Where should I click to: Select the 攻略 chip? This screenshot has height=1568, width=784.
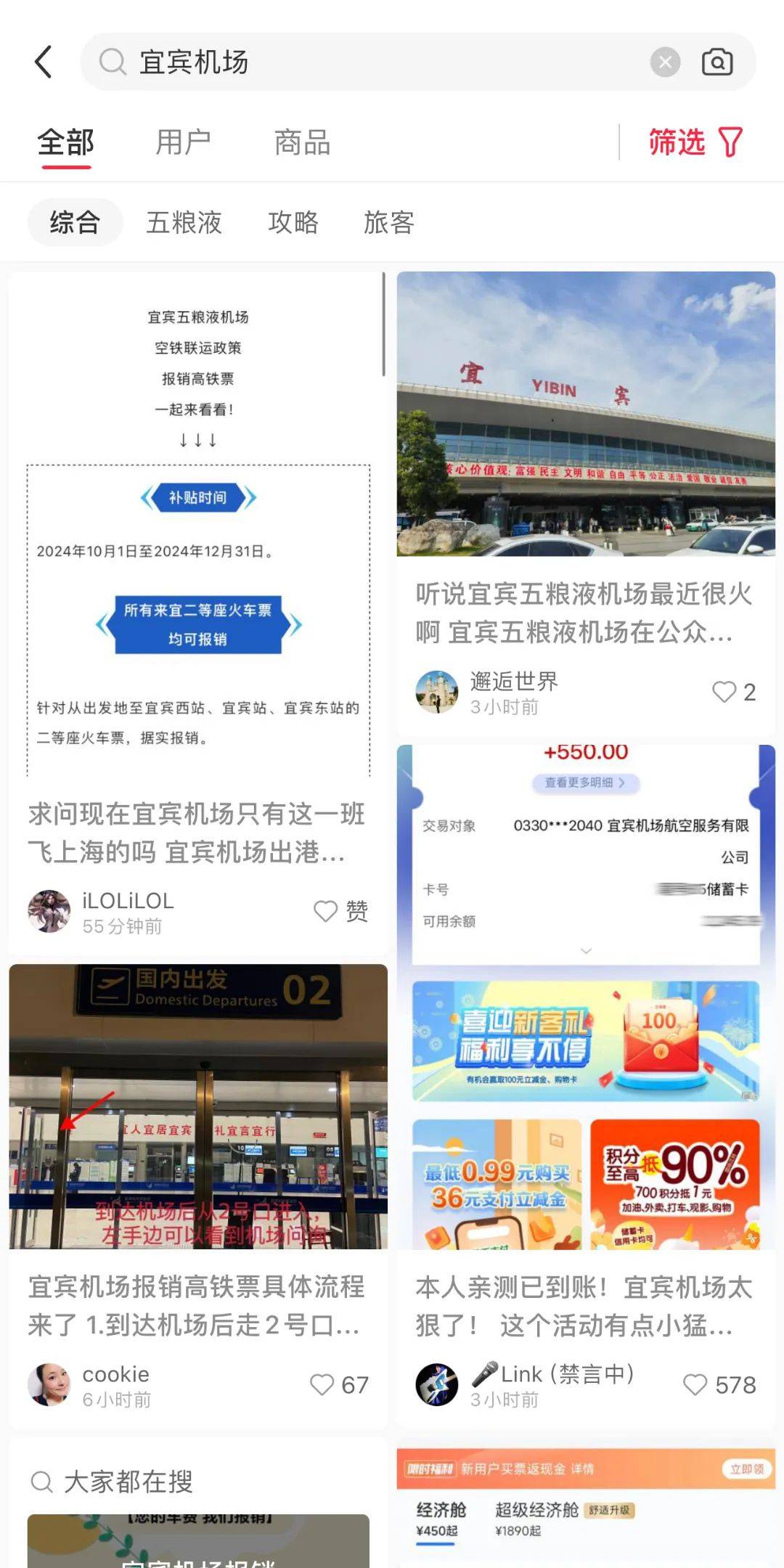293,222
